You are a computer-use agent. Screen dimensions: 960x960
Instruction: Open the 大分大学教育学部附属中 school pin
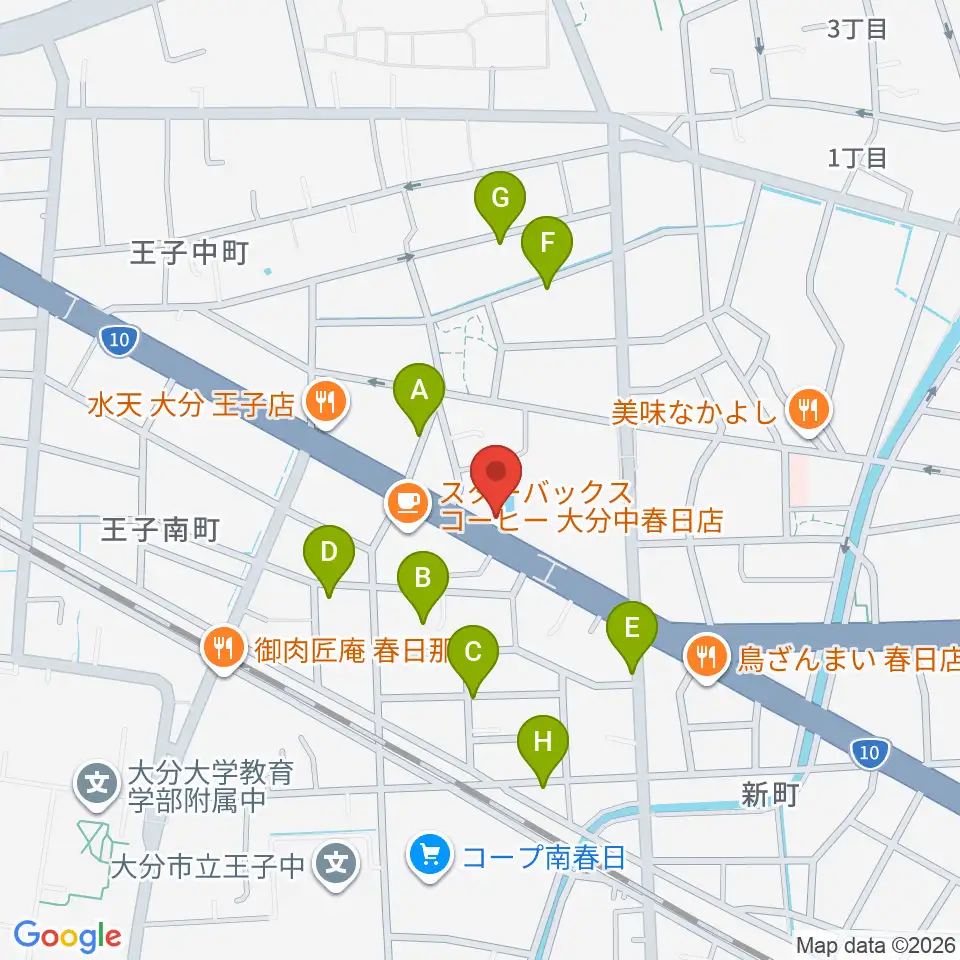(97, 784)
